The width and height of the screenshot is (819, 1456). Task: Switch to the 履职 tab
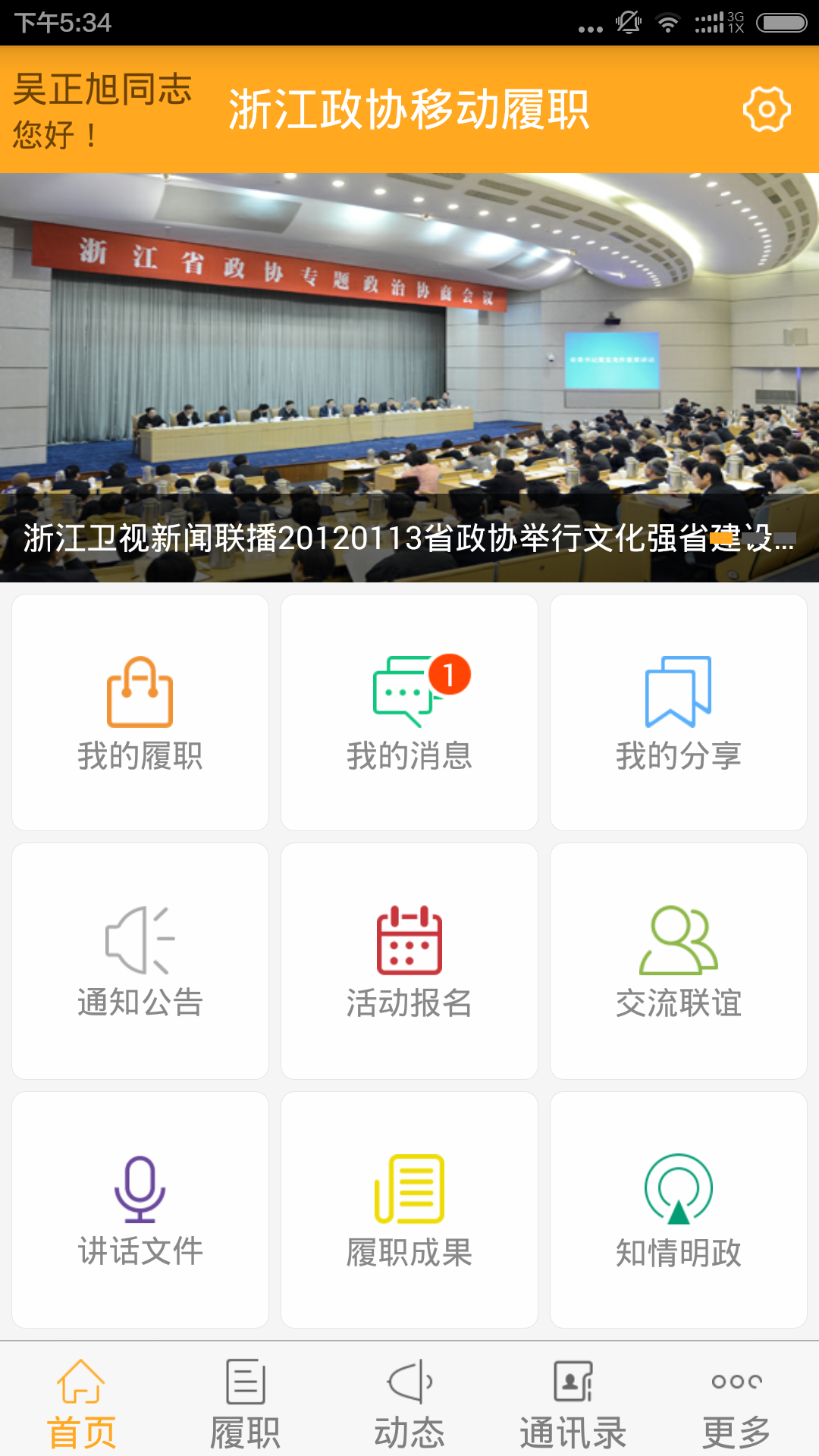point(246,1403)
